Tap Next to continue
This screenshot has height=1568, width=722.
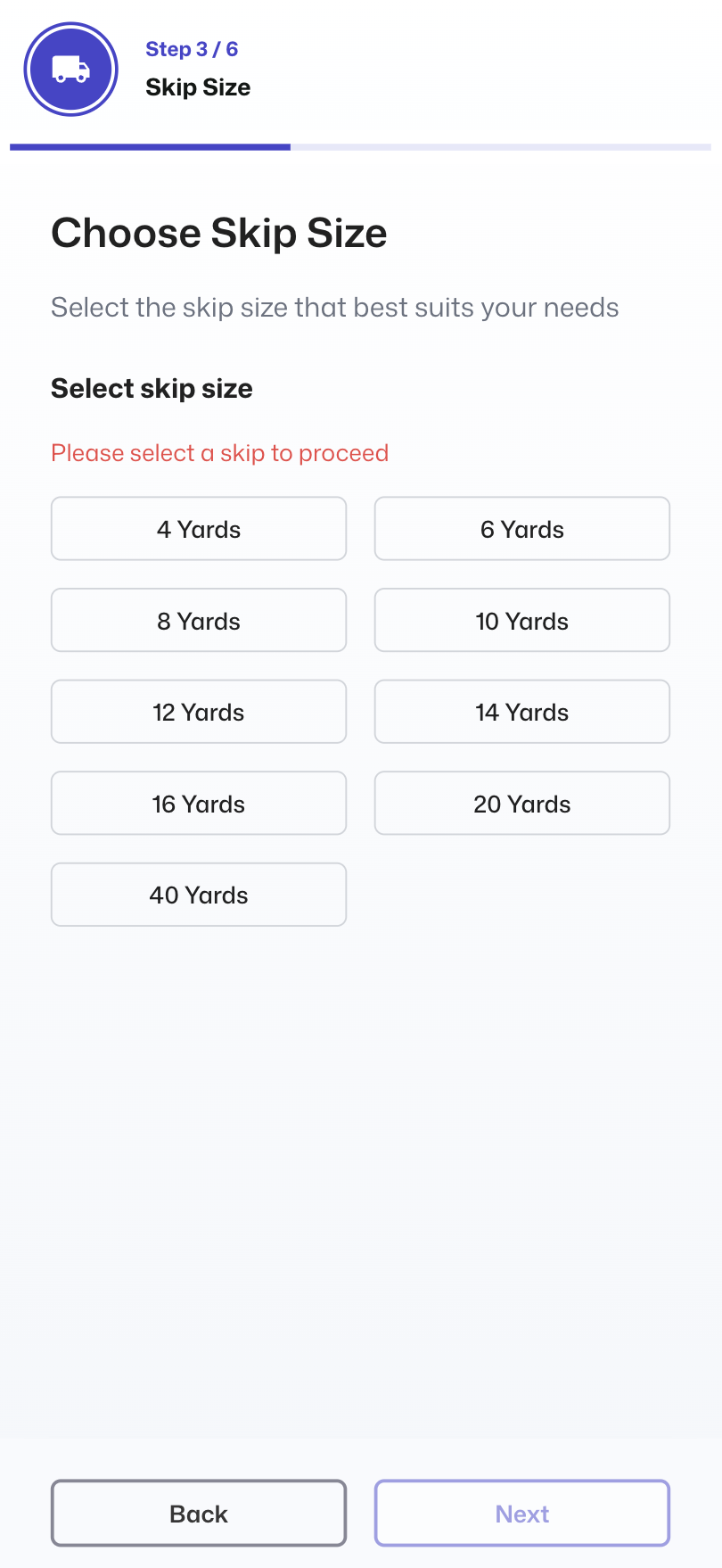click(522, 1514)
